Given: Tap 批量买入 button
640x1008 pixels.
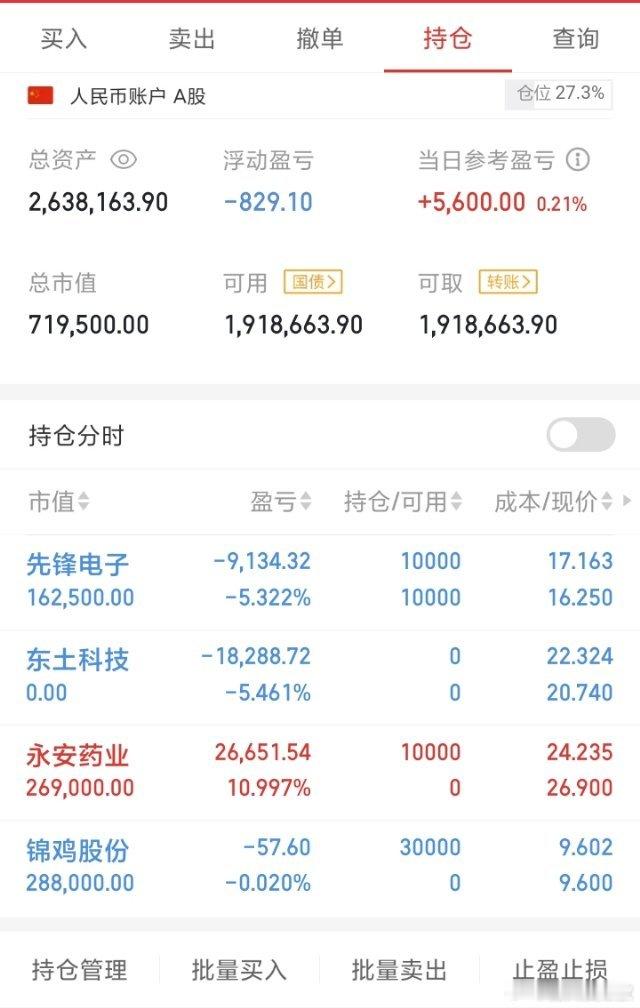Looking at the screenshot, I should tap(240, 970).
